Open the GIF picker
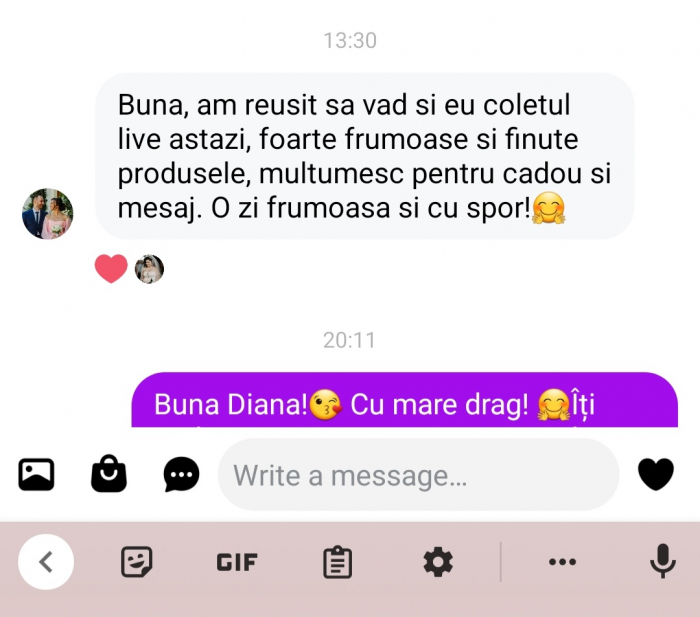700x617 pixels. pos(237,562)
